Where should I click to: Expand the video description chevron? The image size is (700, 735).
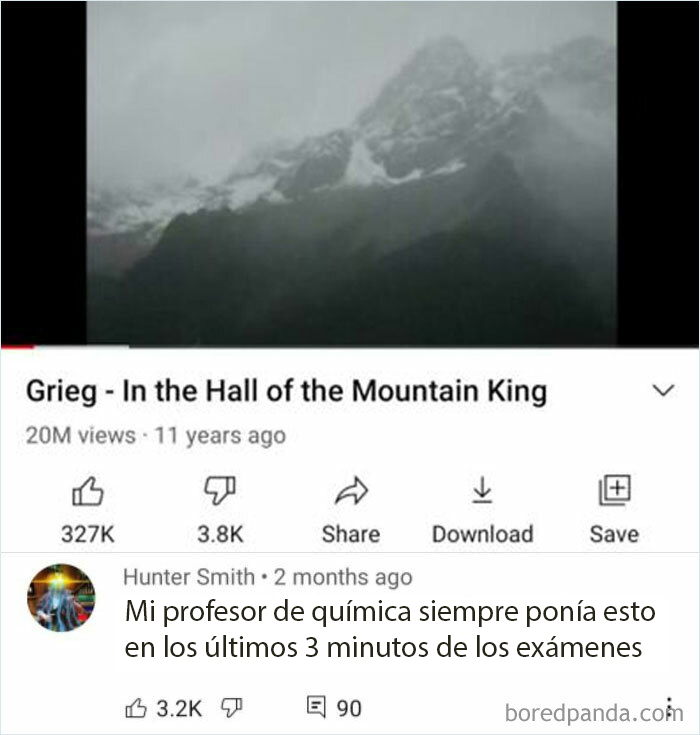[x=663, y=391]
